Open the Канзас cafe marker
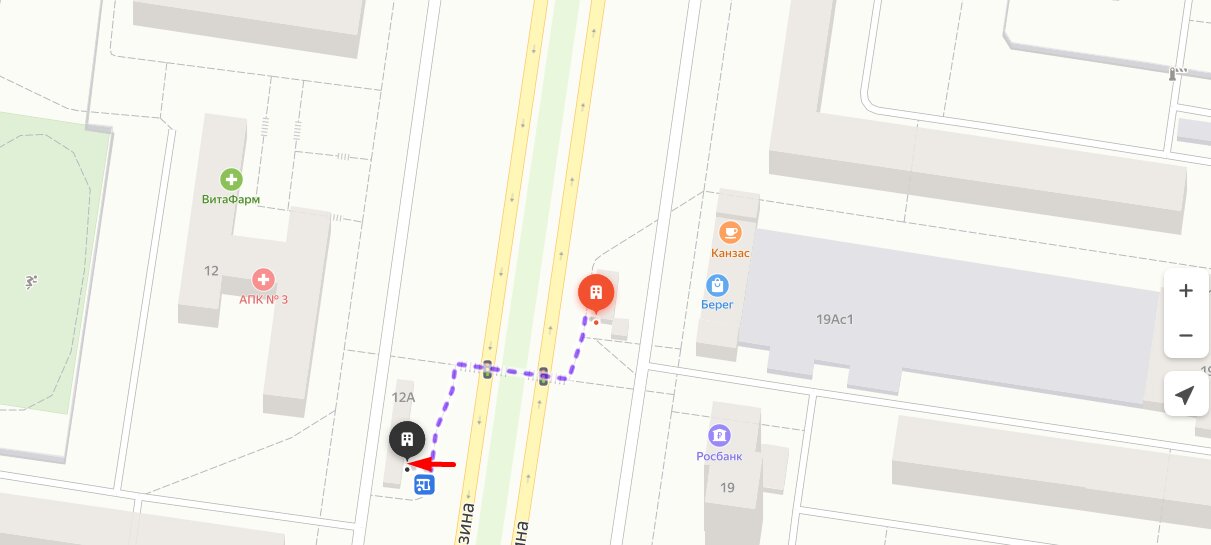Image resolution: width=1211 pixels, height=545 pixels. pyautogui.click(x=731, y=233)
